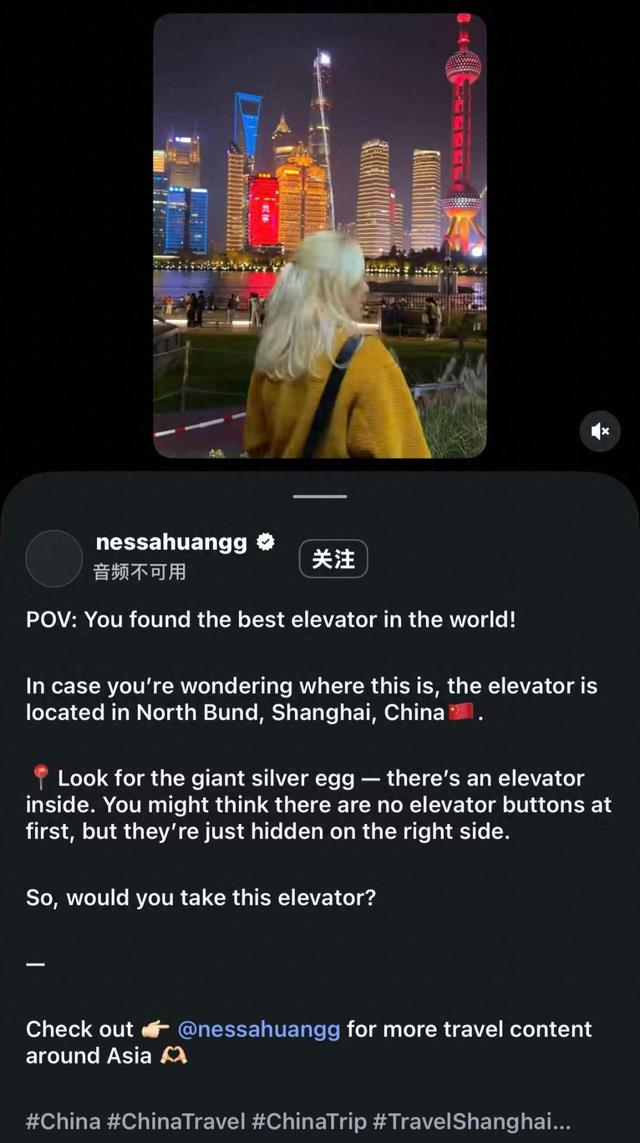Open the @nessahuangg mention link
This screenshot has height=1143, width=640.
coord(258,1029)
